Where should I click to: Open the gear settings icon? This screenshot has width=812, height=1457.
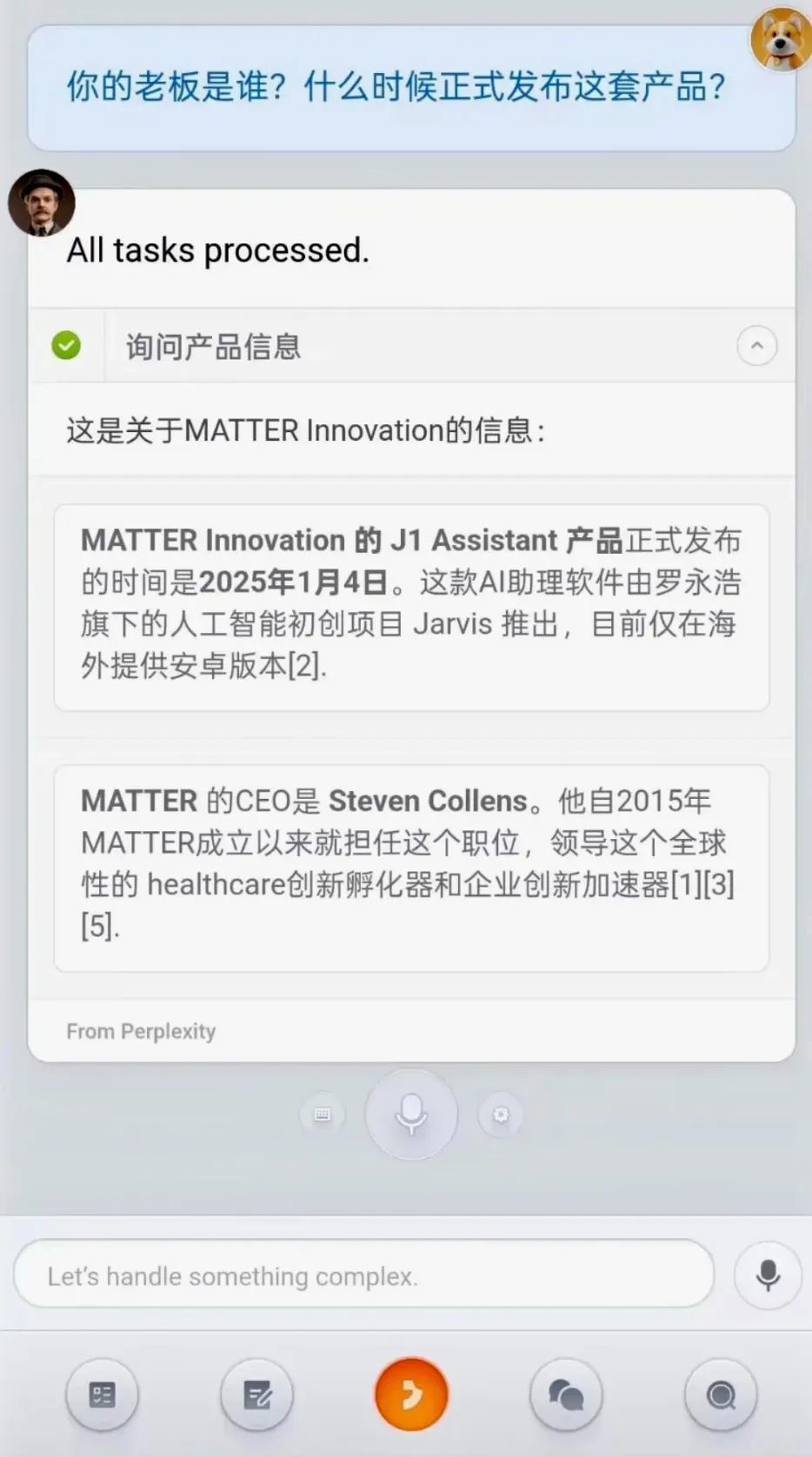501,1114
